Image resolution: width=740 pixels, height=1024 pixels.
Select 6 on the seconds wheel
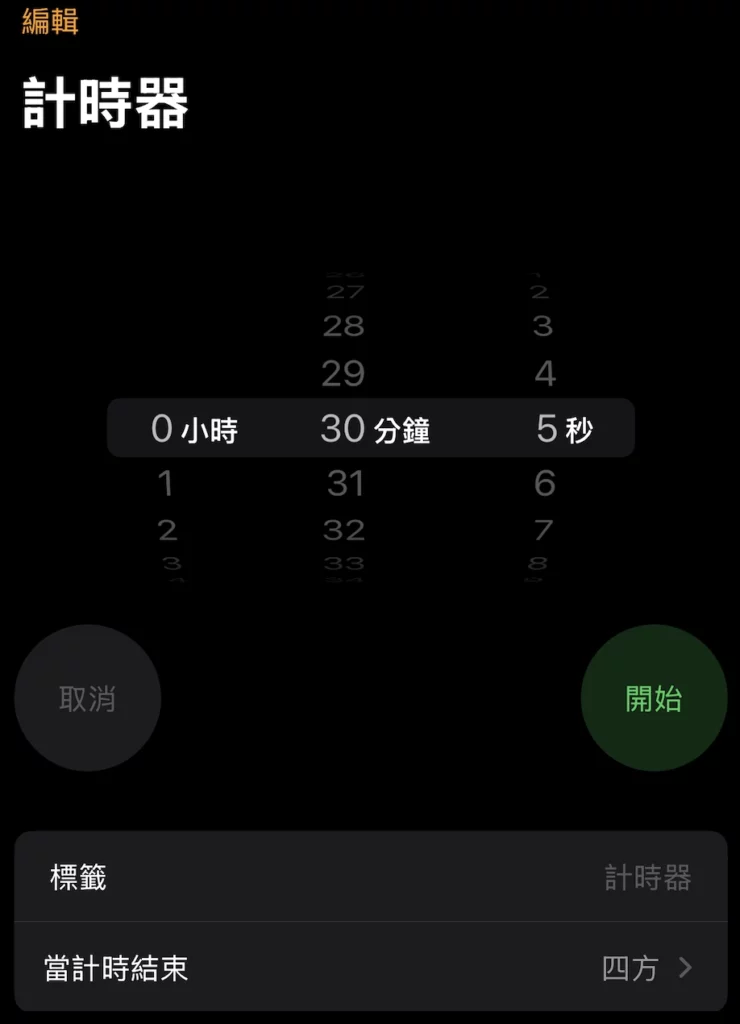pos(543,484)
